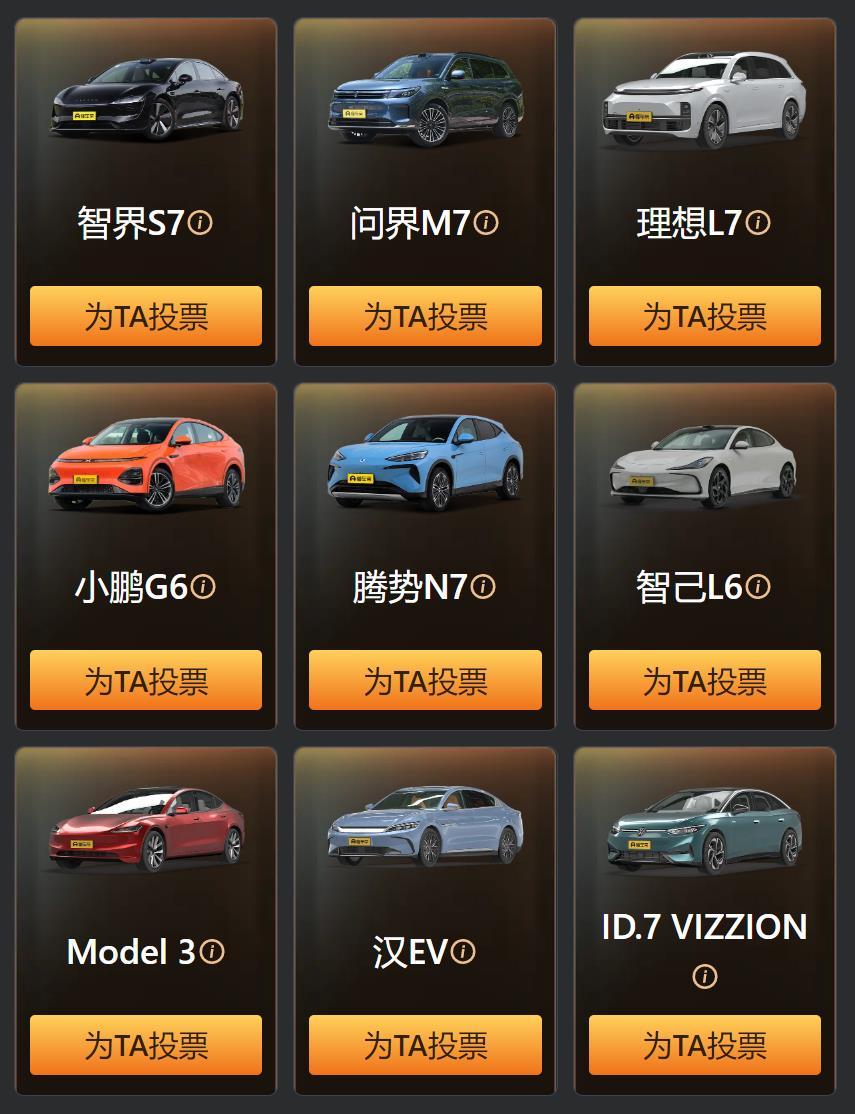Vote for 问界M7
Viewport: 855px width, 1114px height.
[425, 316]
